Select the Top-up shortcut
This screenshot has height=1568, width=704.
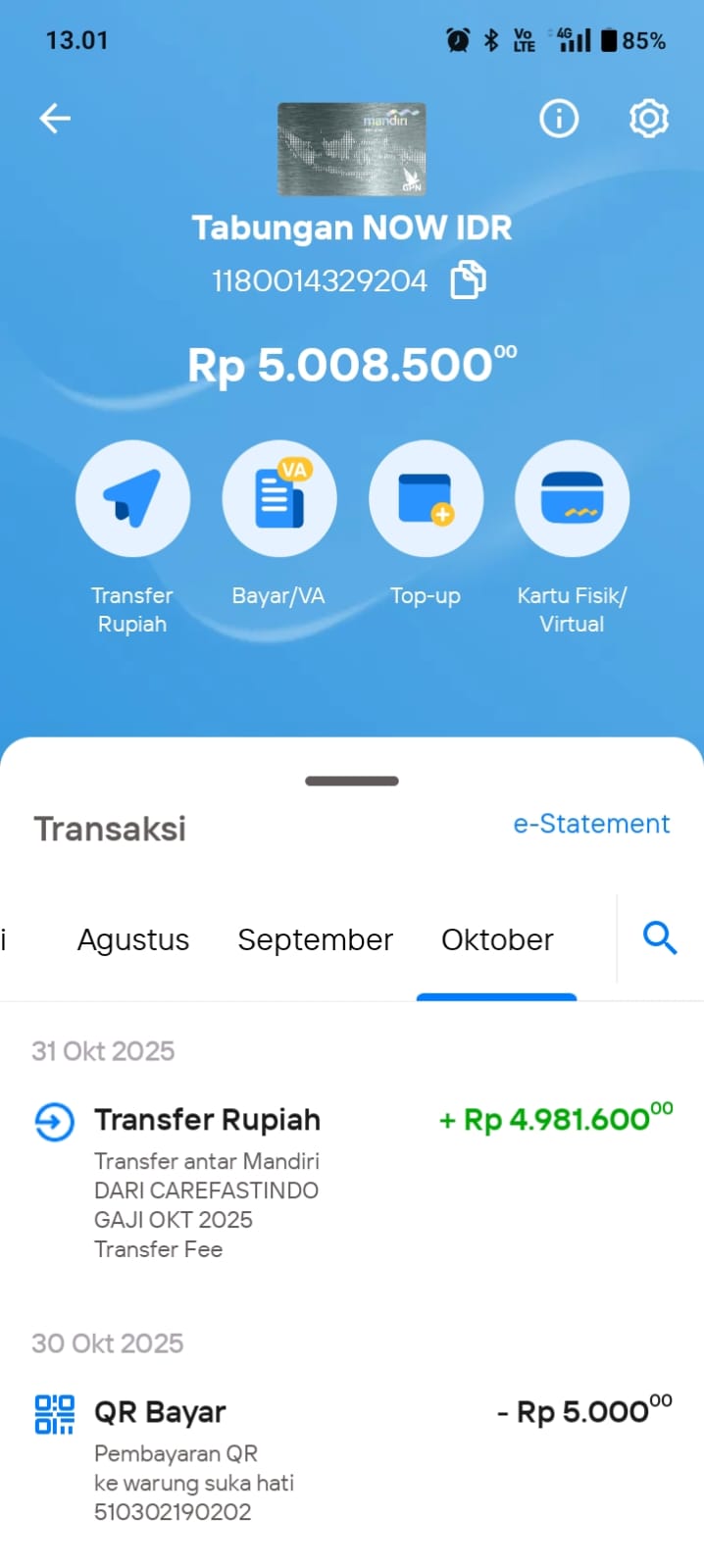coord(426,499)
